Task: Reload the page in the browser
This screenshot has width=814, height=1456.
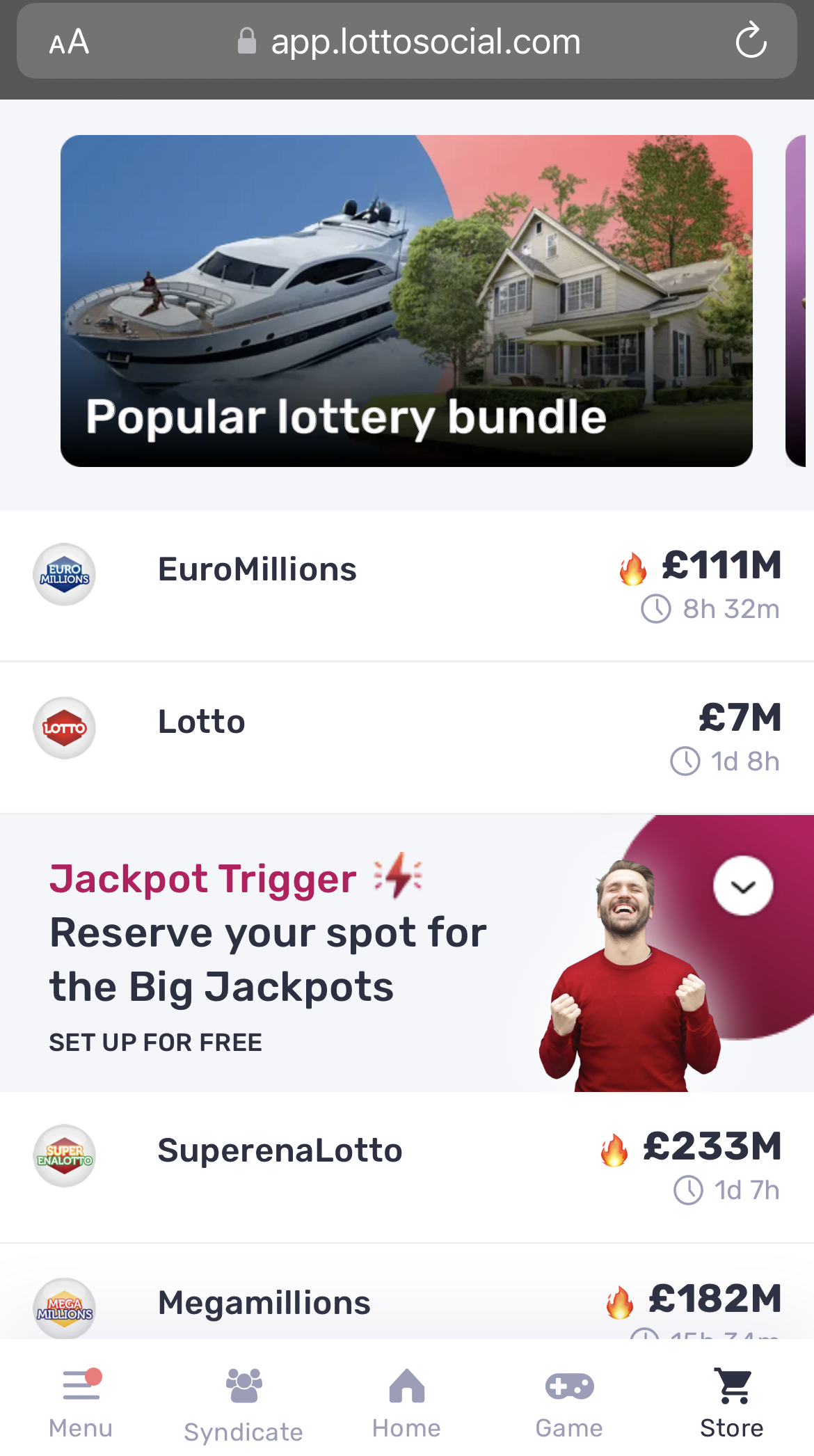Action: coord(751,40)
